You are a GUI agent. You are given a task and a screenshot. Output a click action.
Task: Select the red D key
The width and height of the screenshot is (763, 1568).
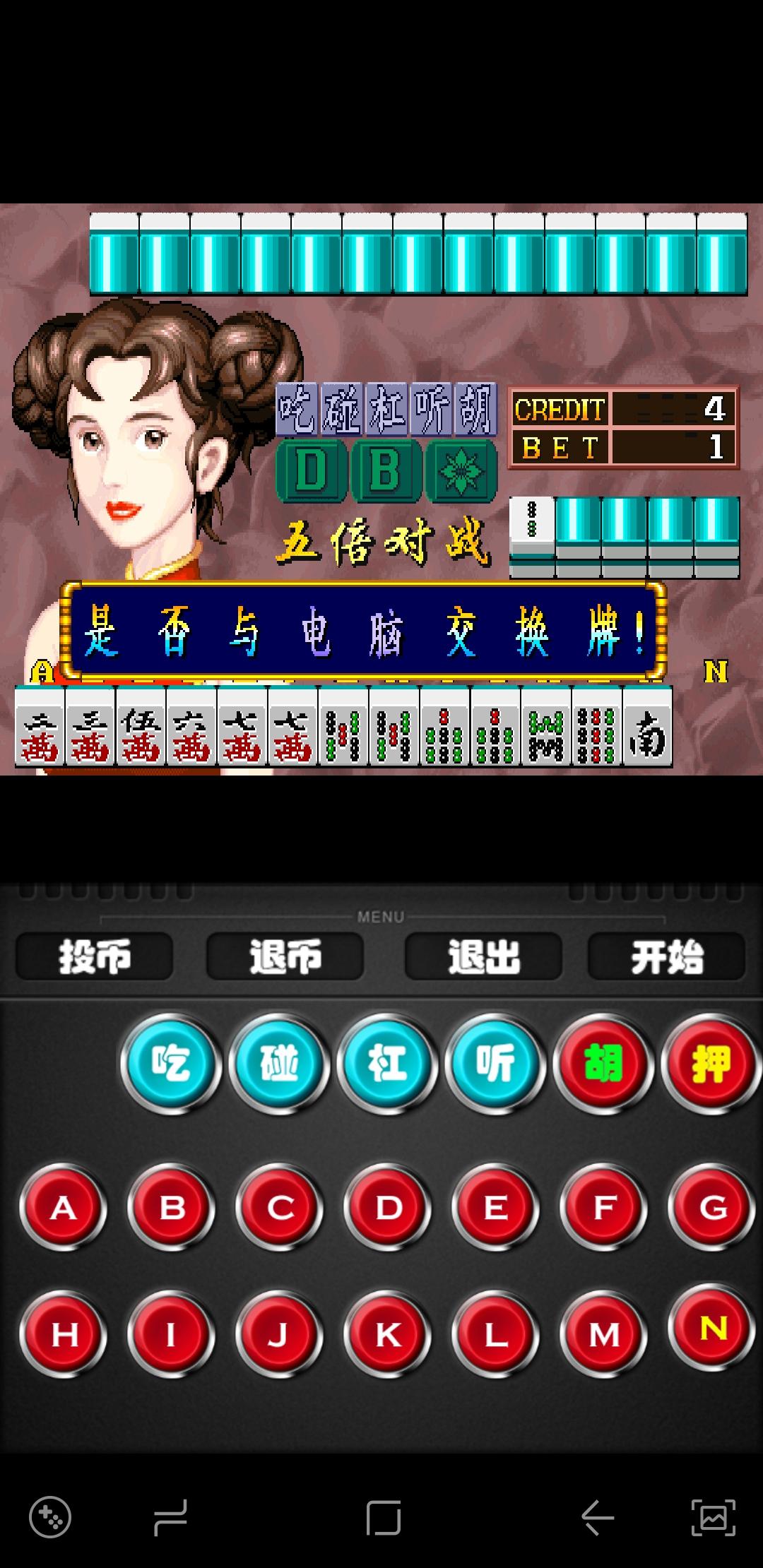pyautogui.click(x=388, y=1207)
